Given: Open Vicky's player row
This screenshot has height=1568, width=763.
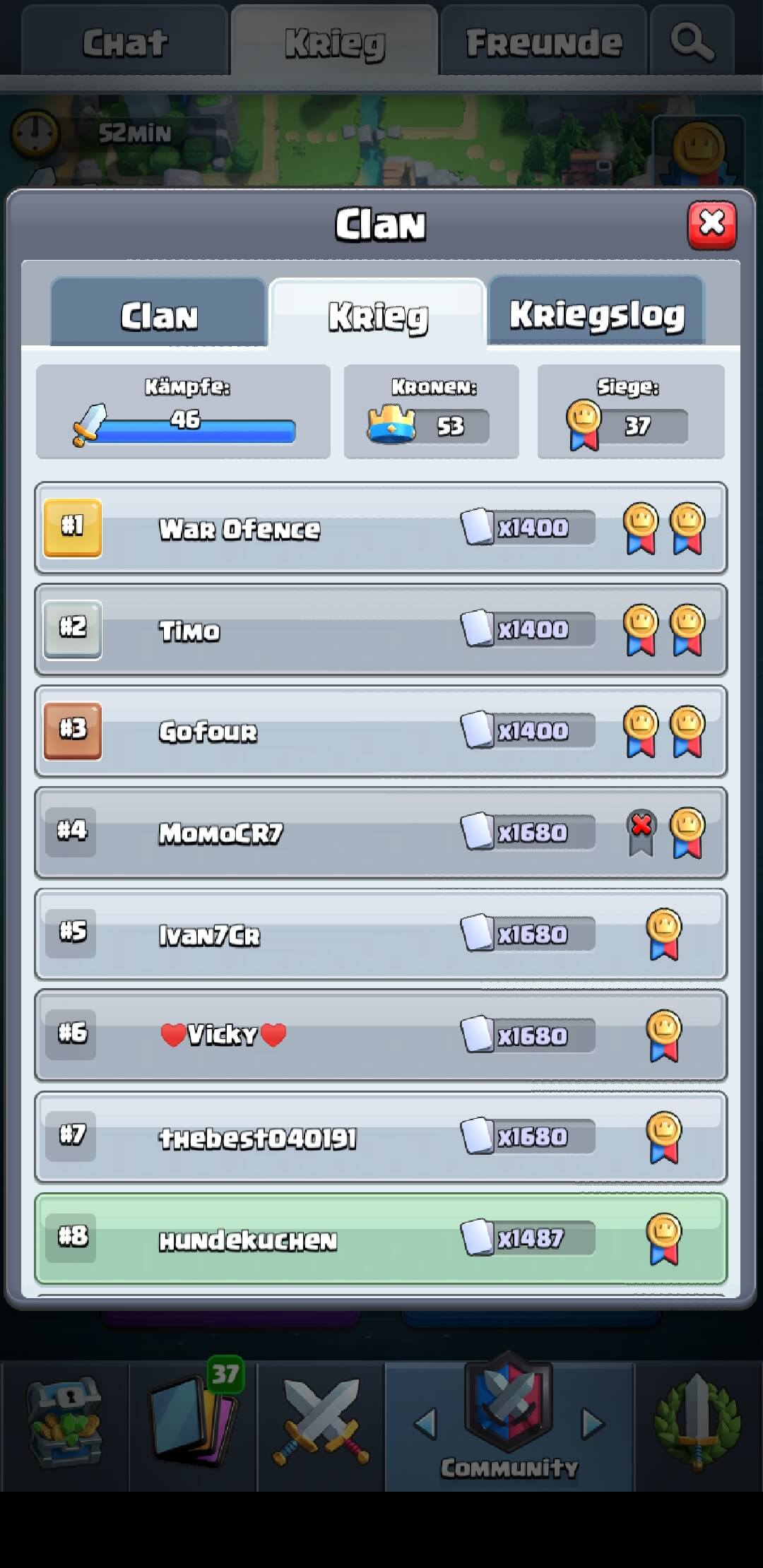Looking at the screenshot, I should tap(380, 1035).
